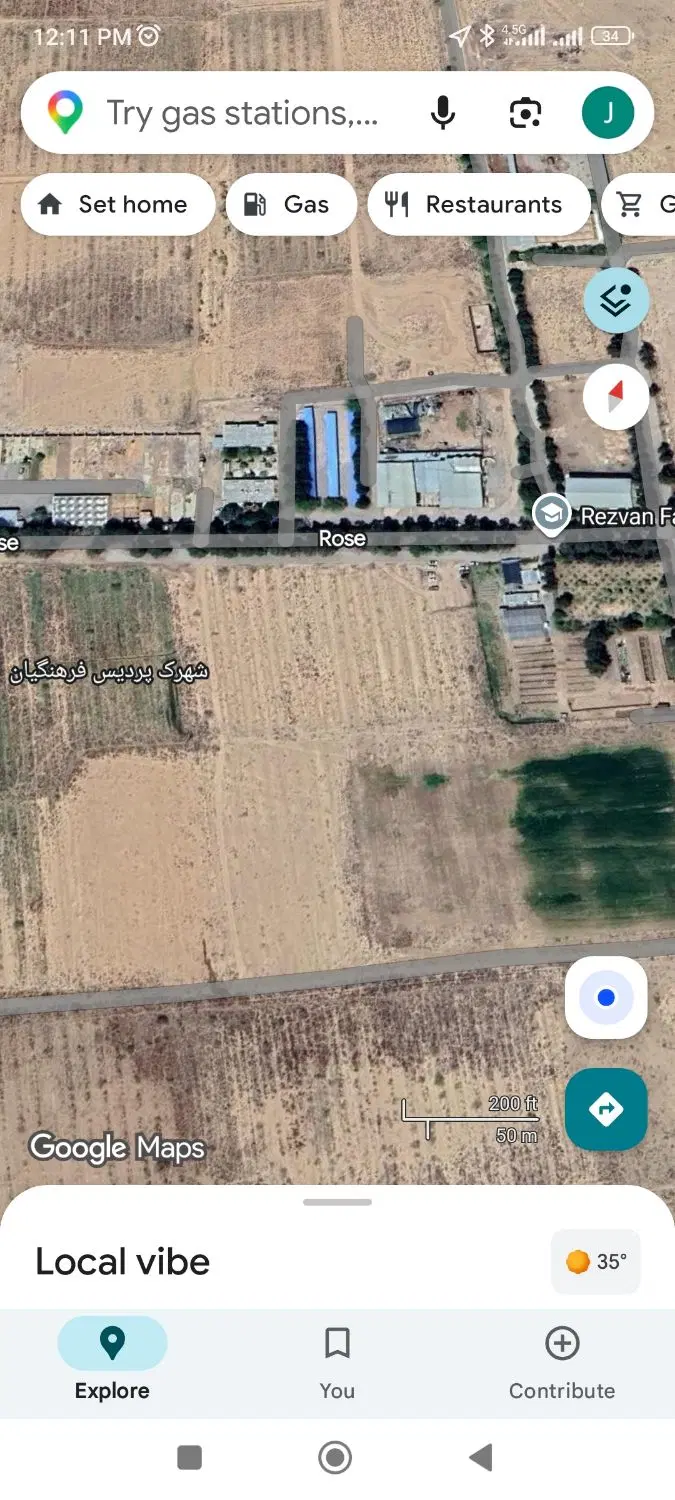Open the directions button

click(606, 1109)
